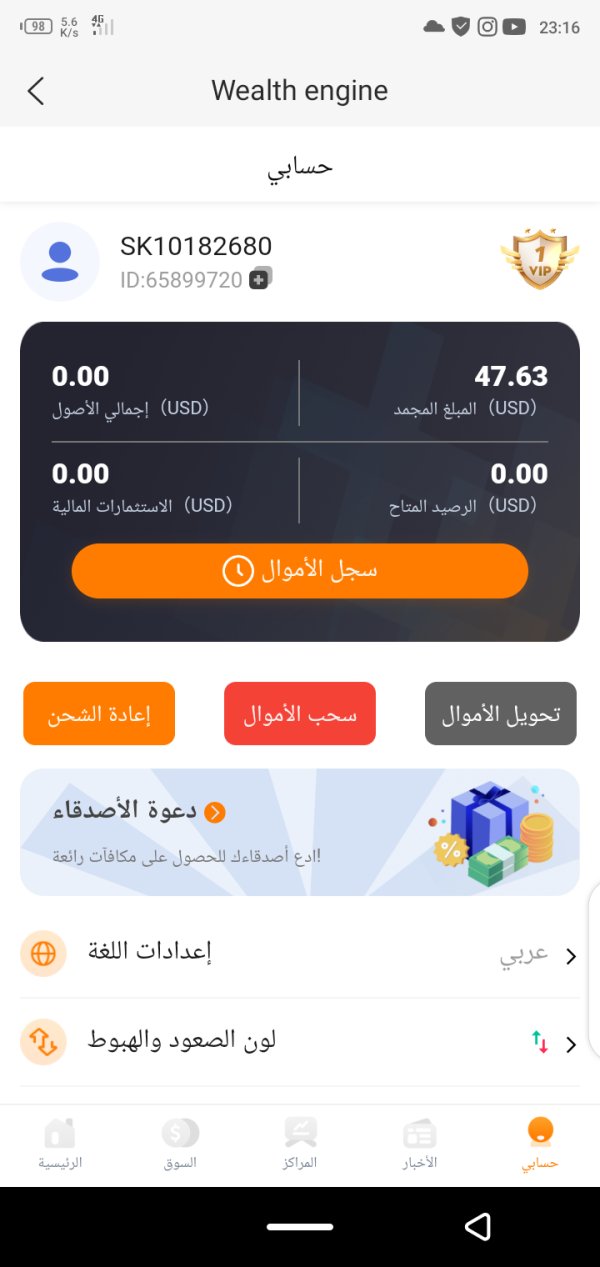Switch to the market tab السوق
The image size is (600, 1267).
[180, 1145]
